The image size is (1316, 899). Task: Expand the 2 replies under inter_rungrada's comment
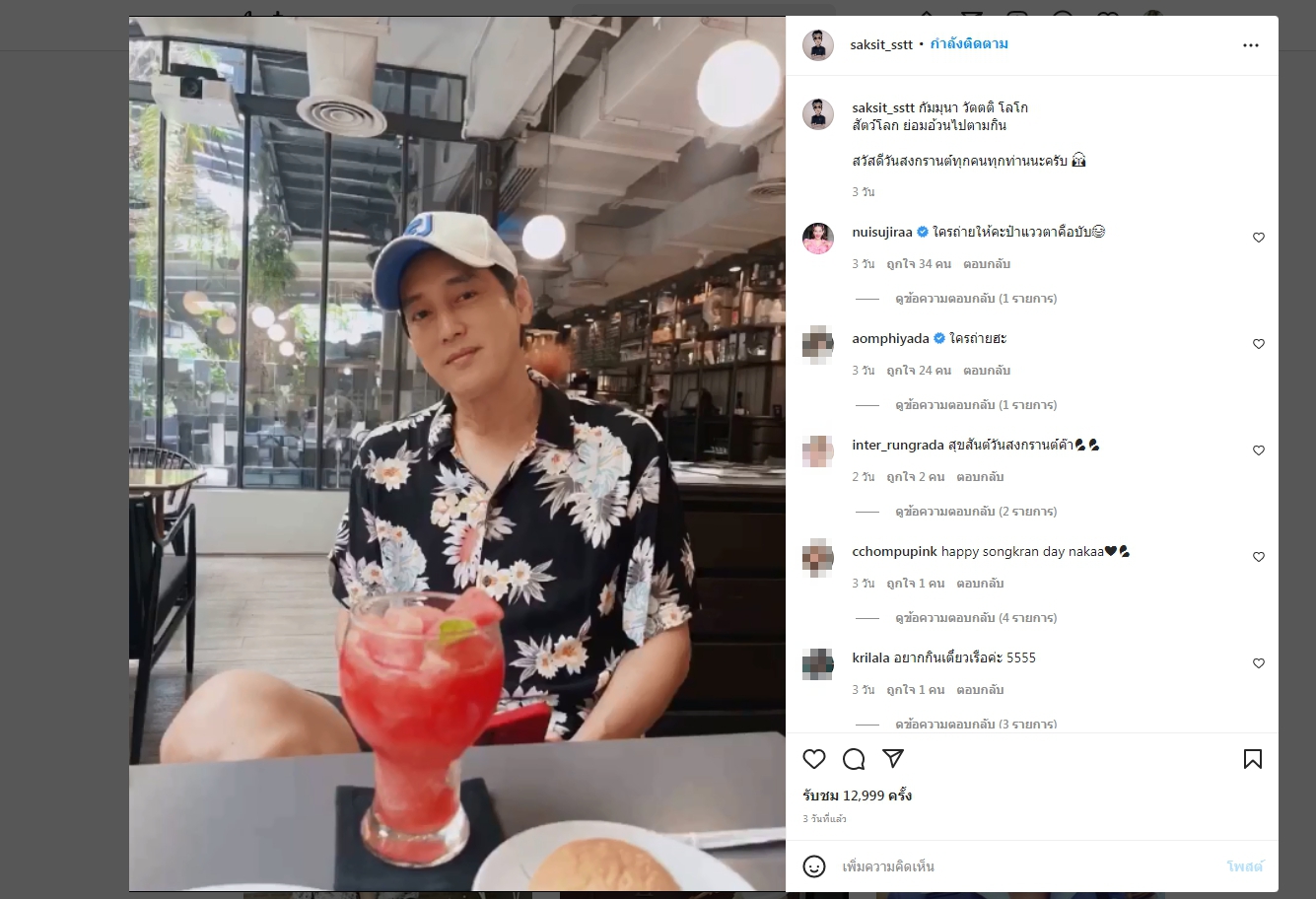[975, 511]
